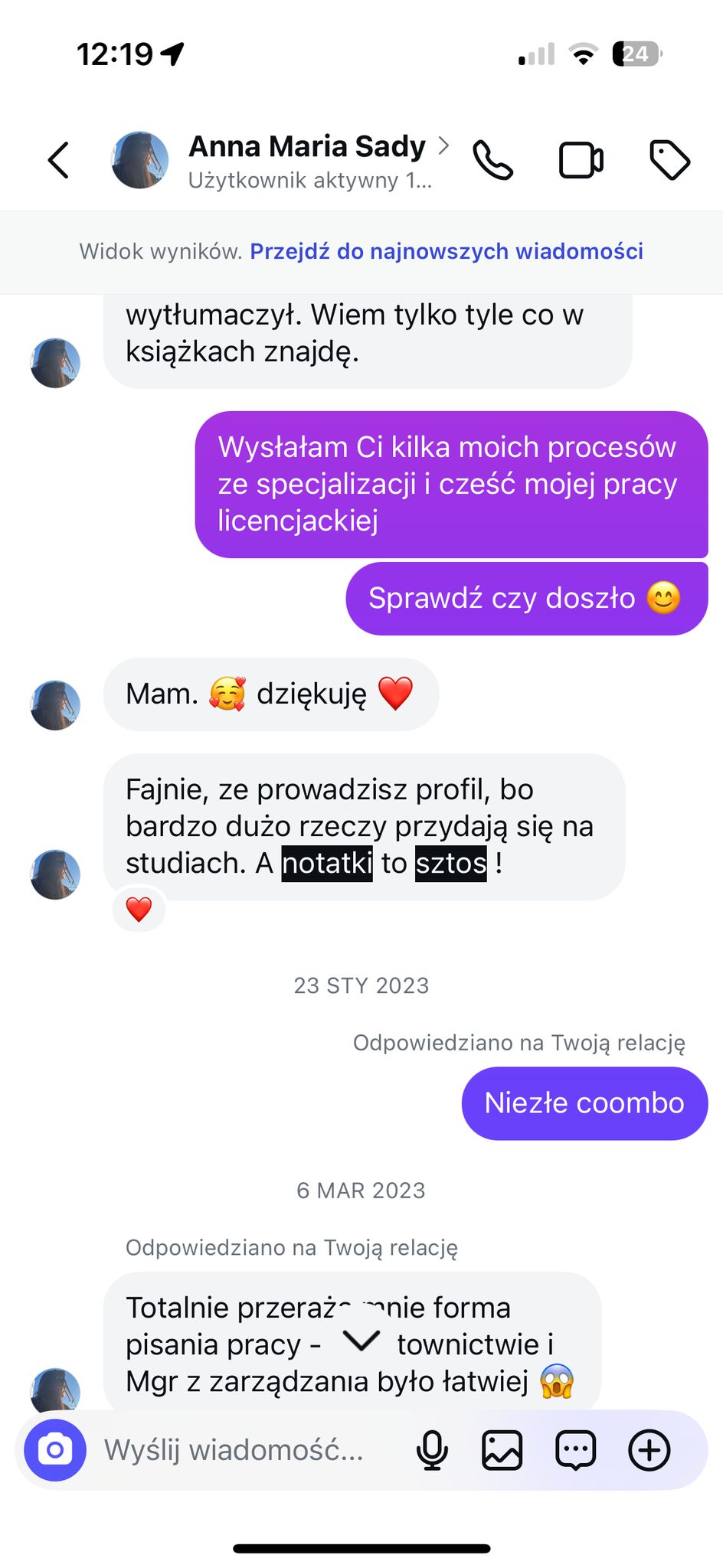Start a video call with Anna
Viewport: 723px width, 1568px height.
(581, 160)
